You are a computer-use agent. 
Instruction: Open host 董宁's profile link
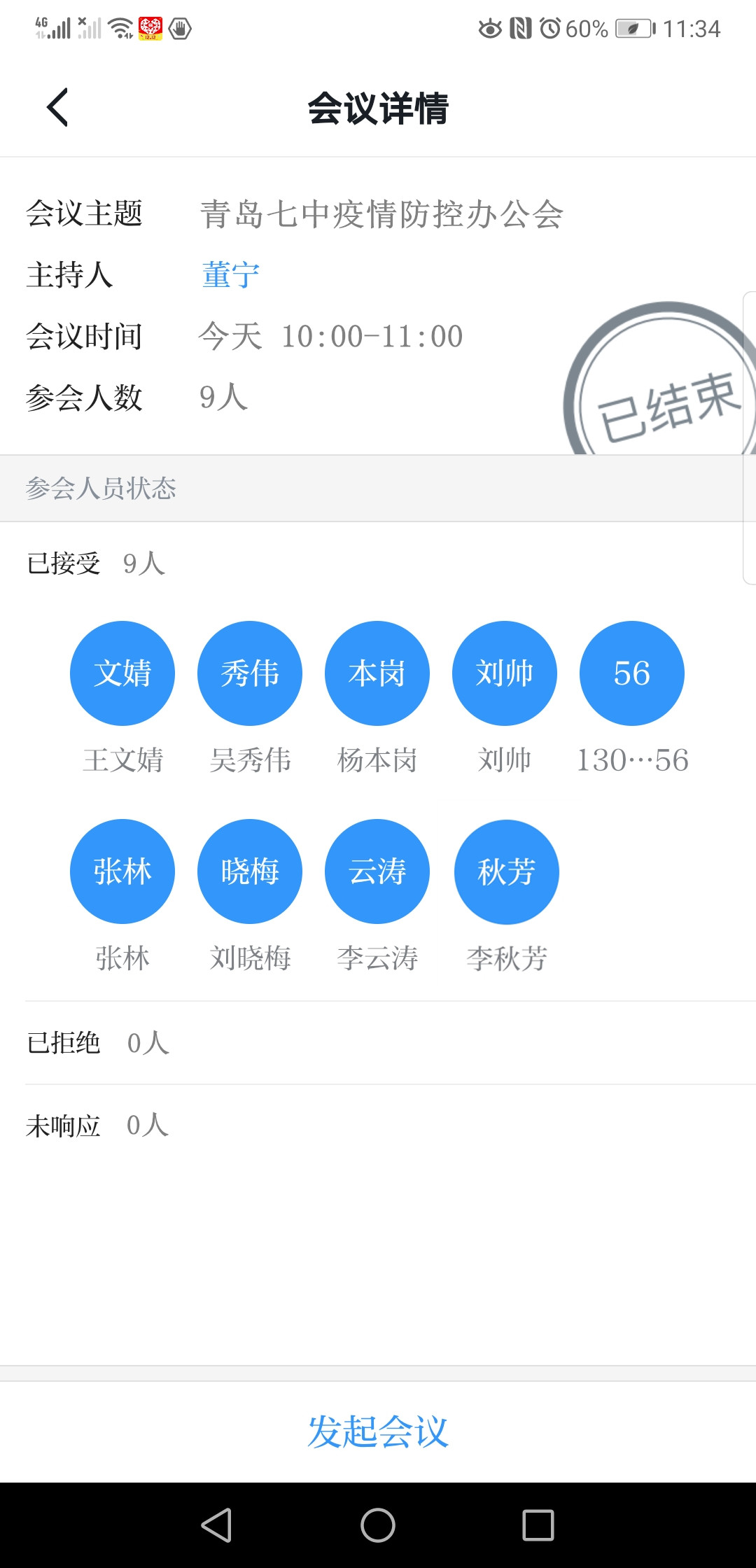[x=231, y=275]
